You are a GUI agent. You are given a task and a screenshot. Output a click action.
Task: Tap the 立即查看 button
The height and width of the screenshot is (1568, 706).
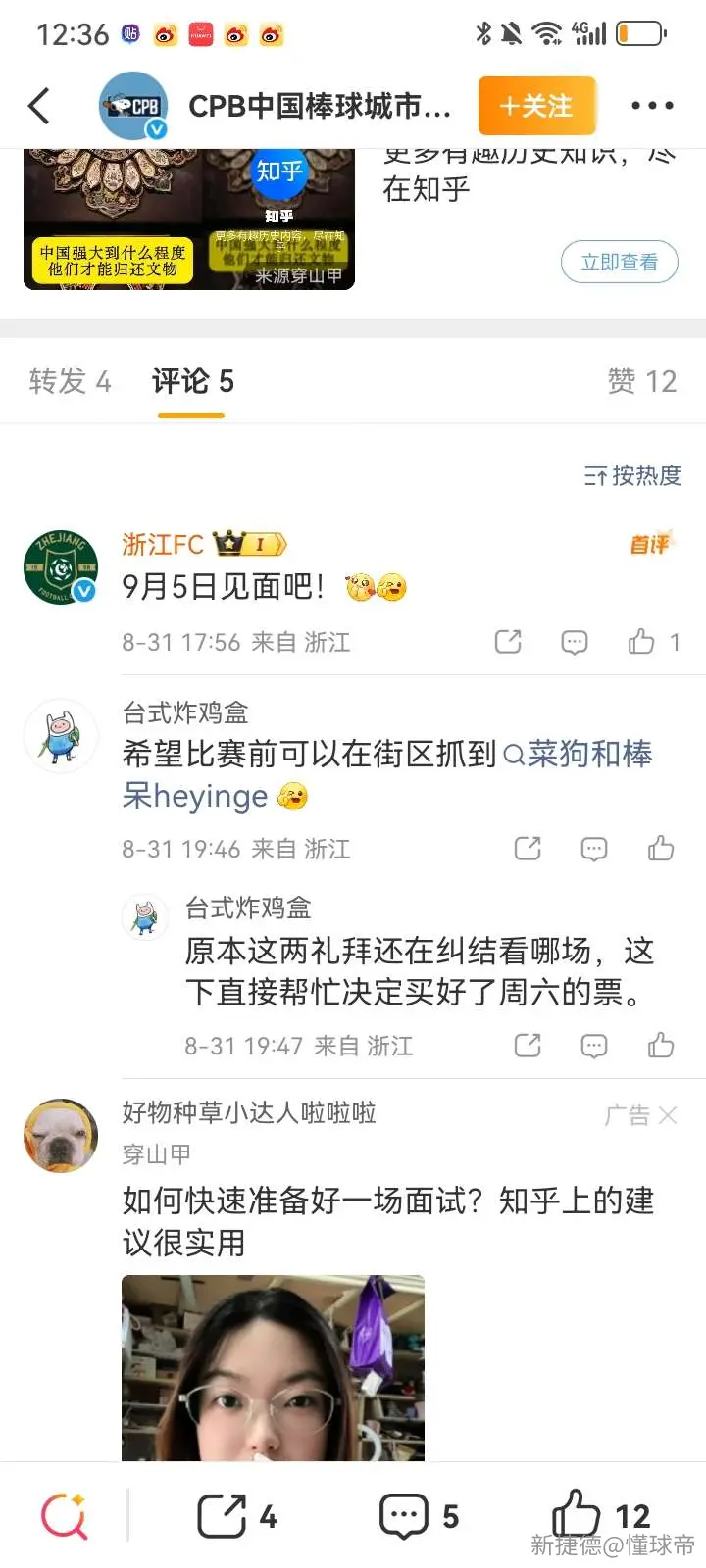coord(619,262)
